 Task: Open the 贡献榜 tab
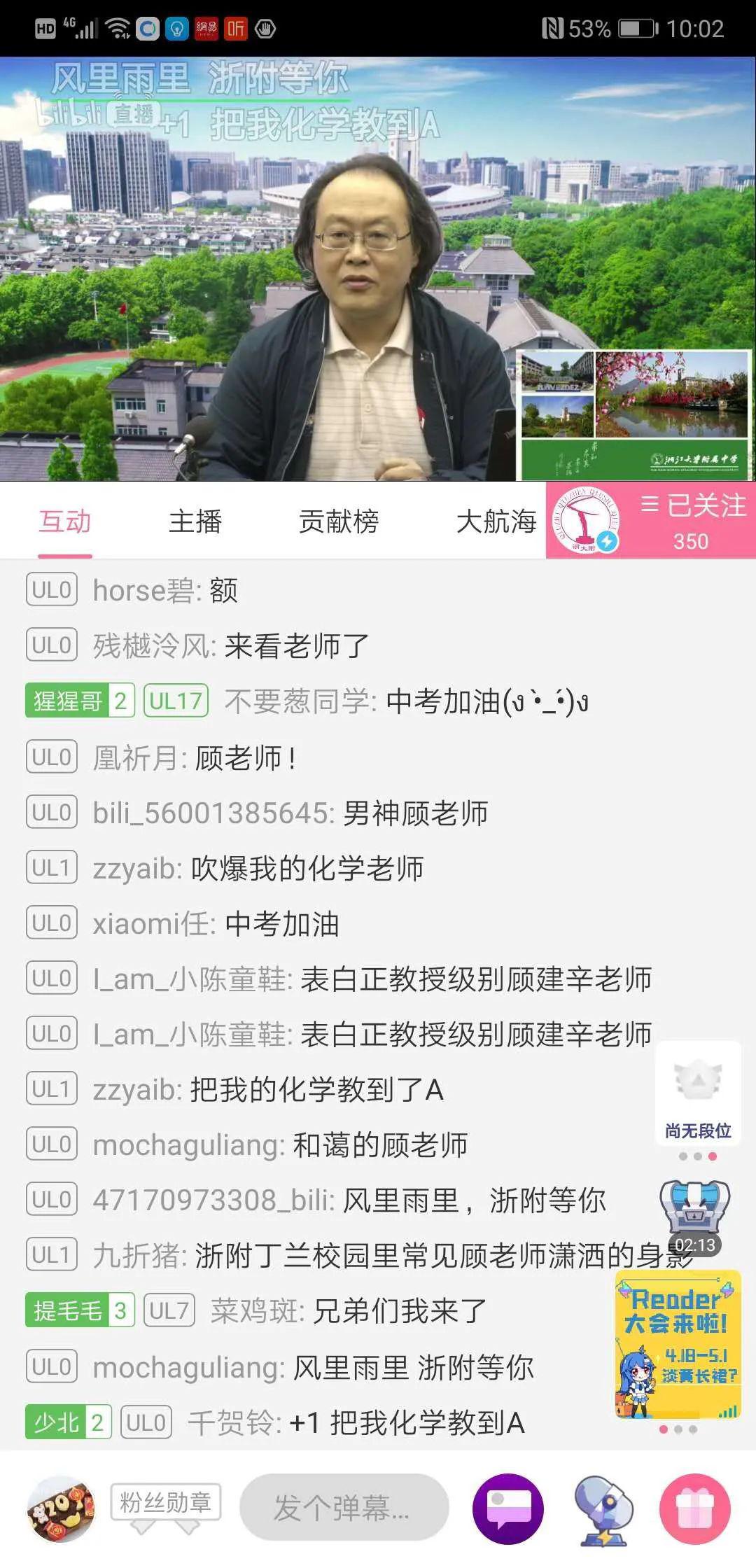click(339, 521)
